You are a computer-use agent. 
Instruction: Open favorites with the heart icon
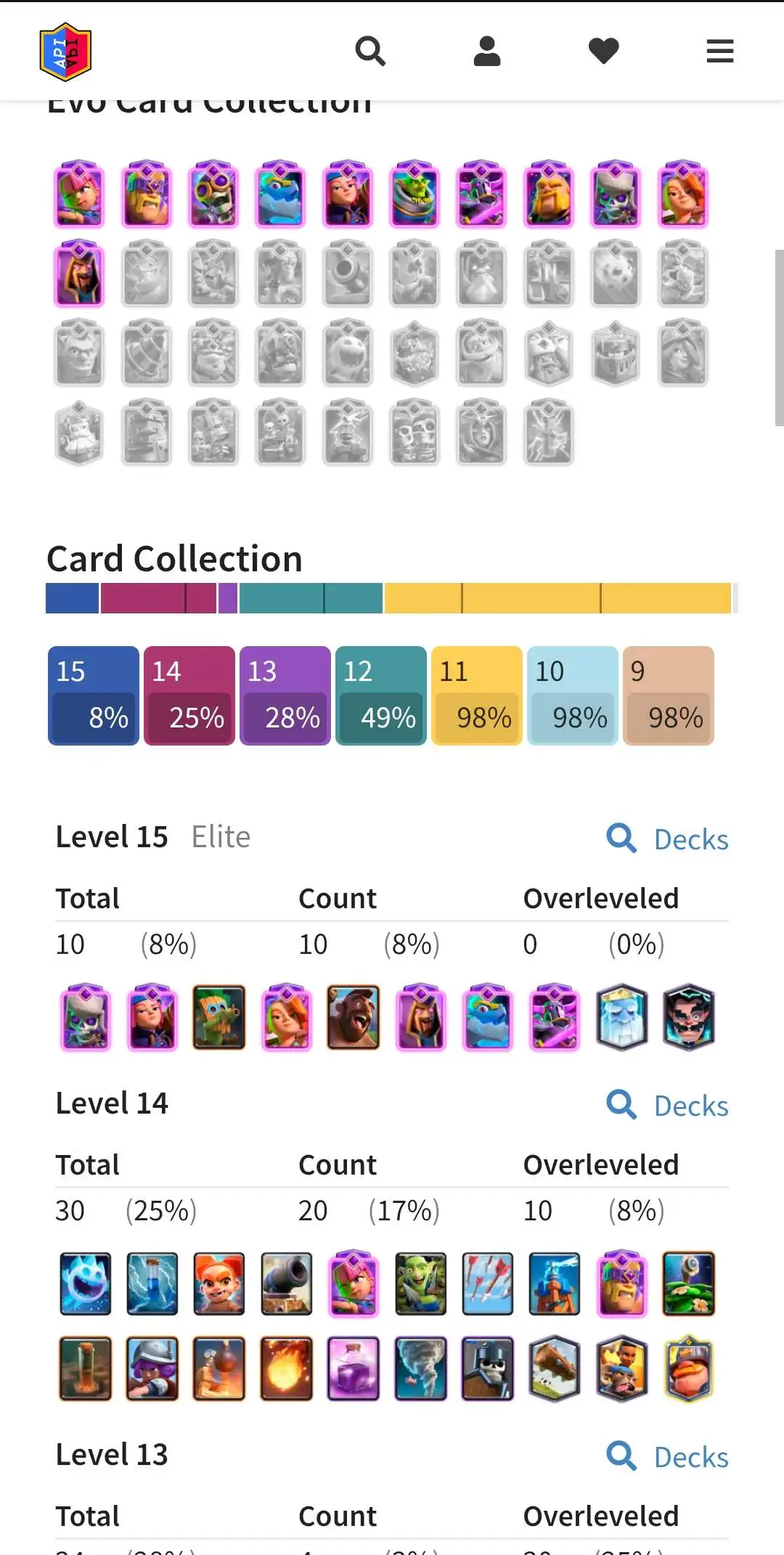pyautogui.click(x=603, y=51)
